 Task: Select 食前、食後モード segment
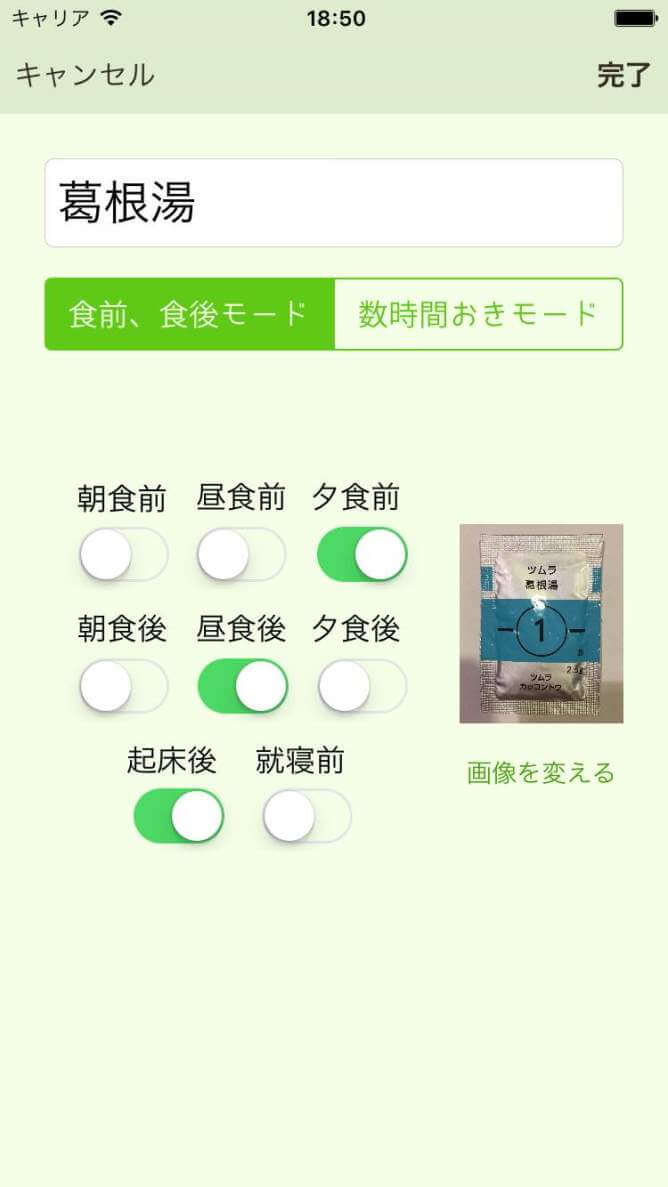[189, 314]
